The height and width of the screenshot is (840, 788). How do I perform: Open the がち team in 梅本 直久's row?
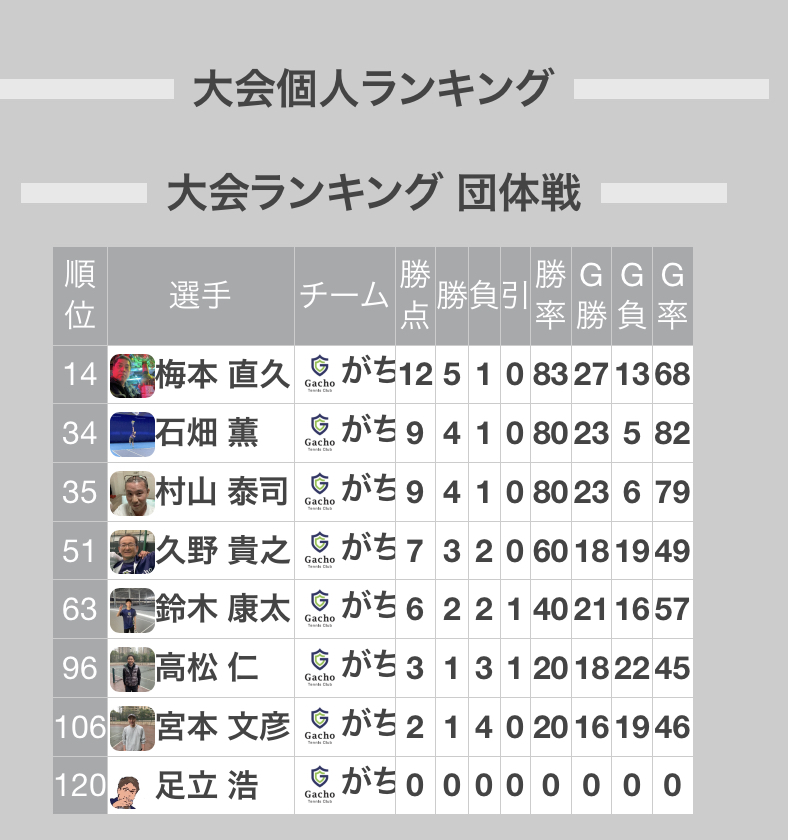[x=350, y=373]
